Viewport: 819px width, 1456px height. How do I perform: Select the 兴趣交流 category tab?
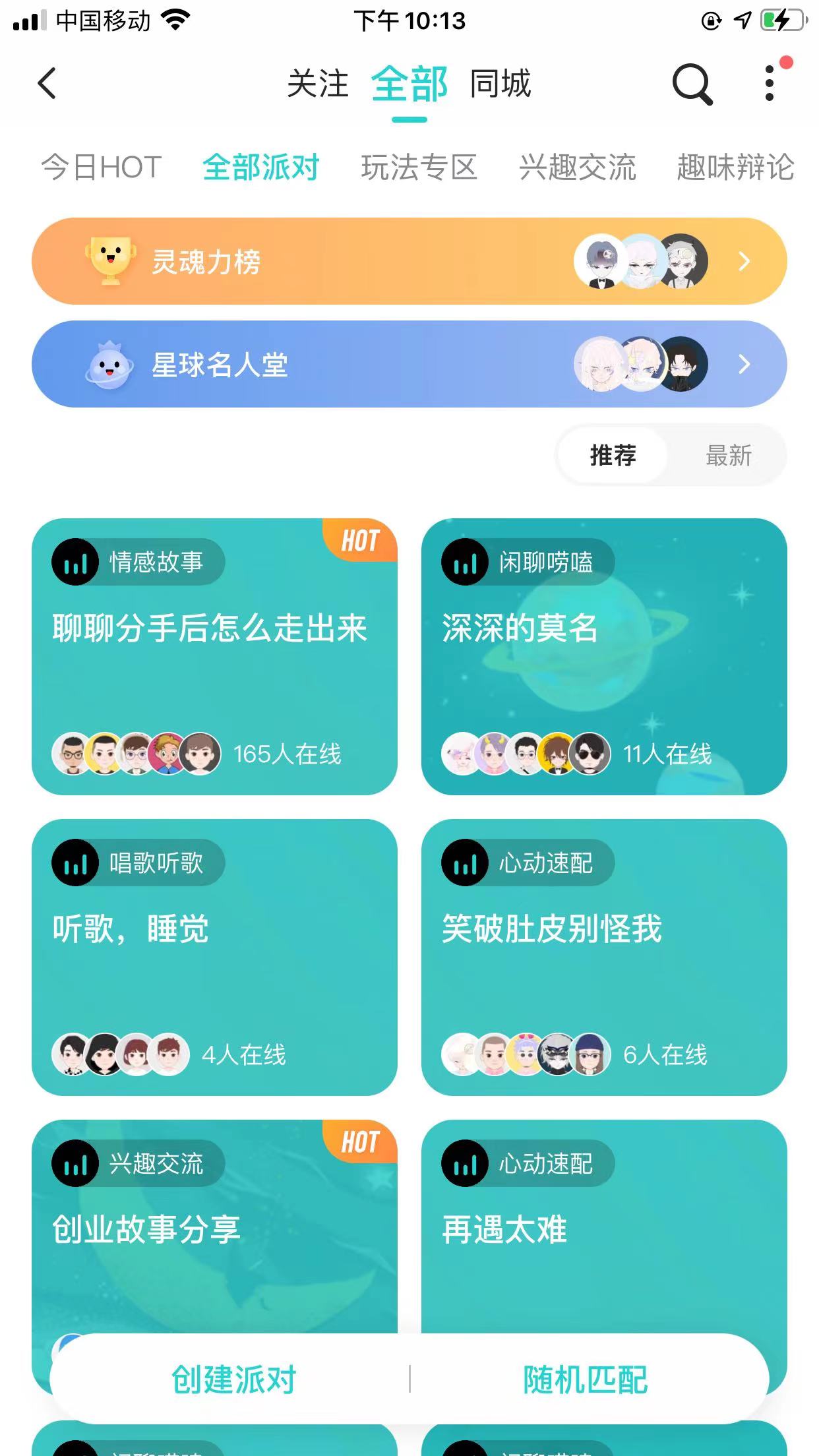[x=578, y=167]
